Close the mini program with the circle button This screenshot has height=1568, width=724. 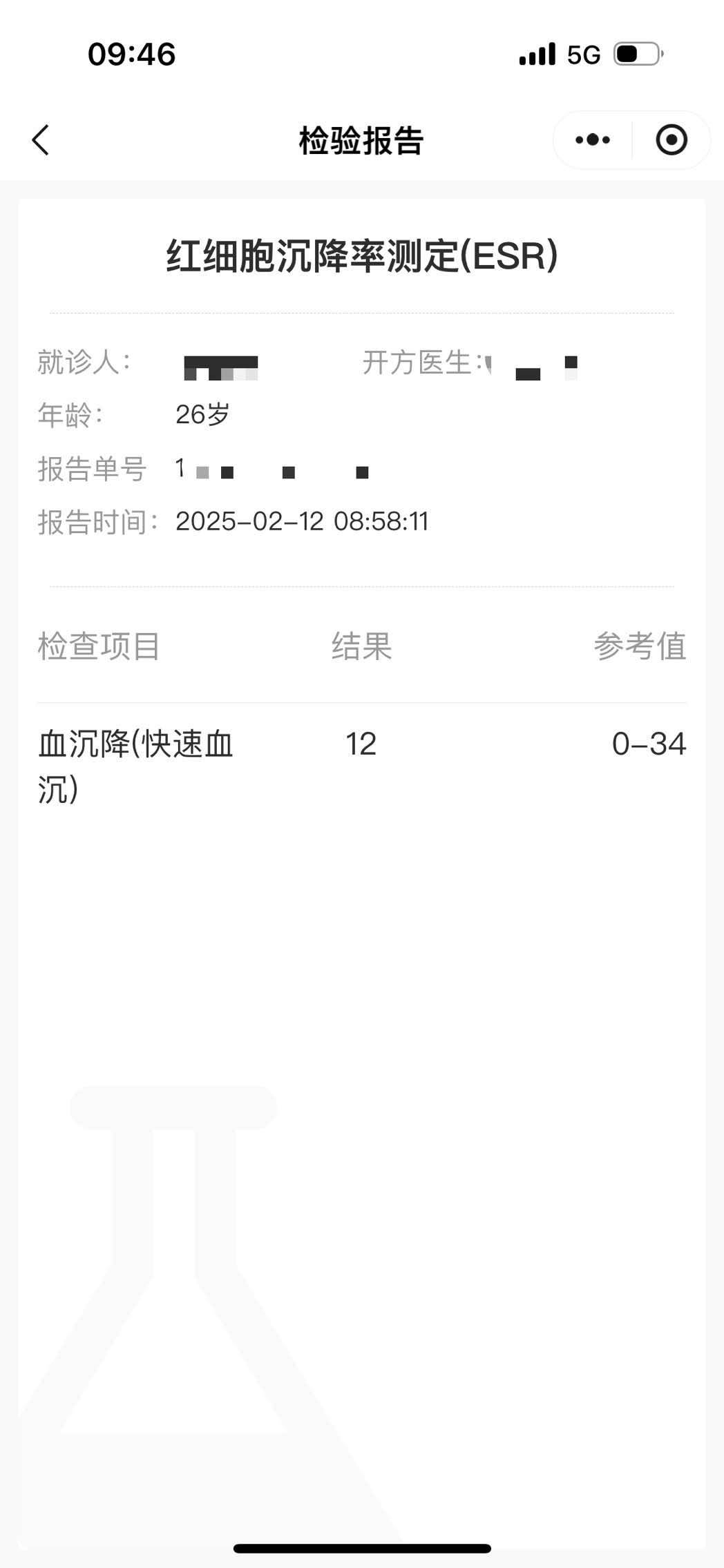(x=671, y=140)
